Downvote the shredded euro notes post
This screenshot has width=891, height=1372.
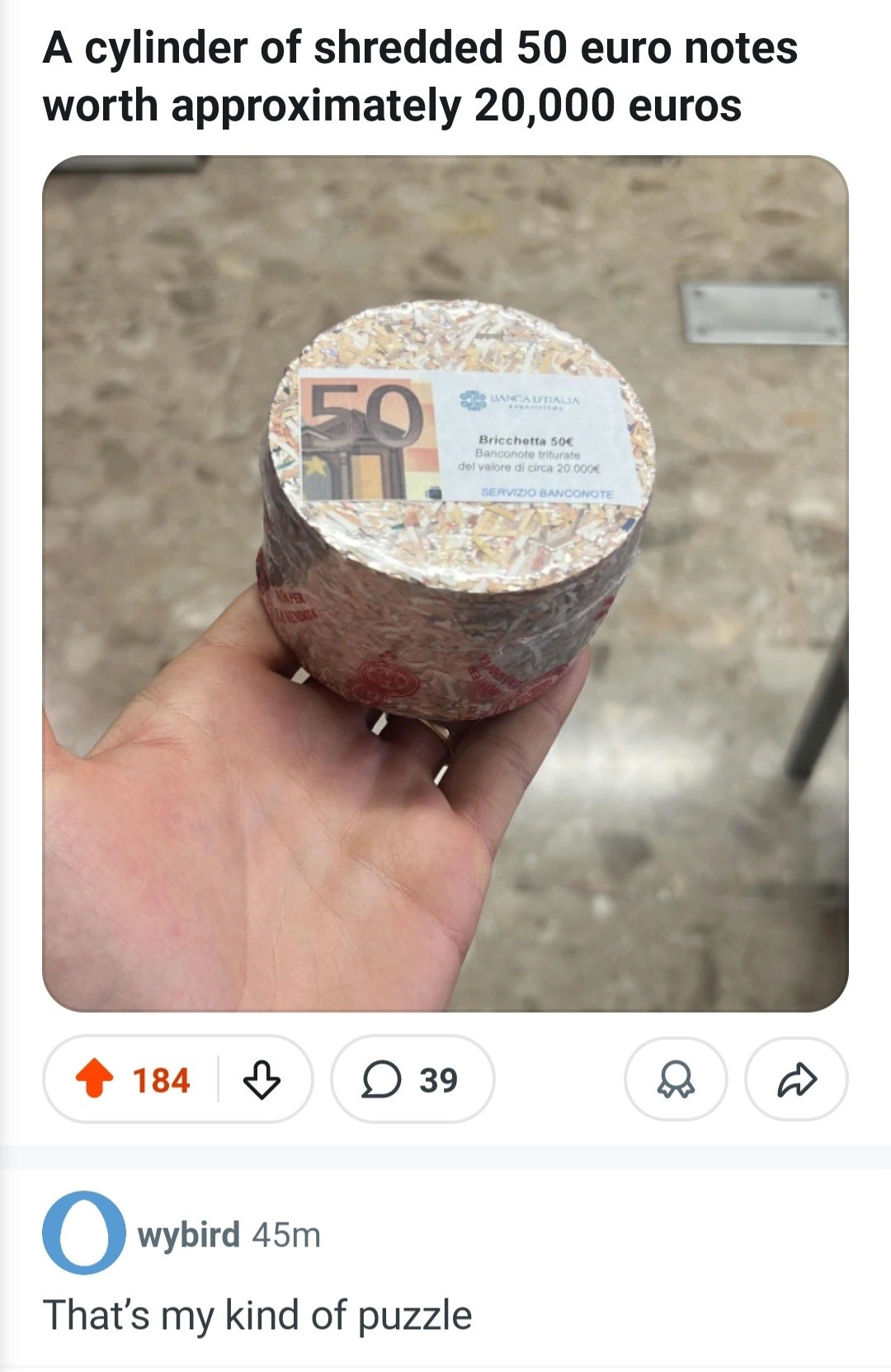[262, 1079]
